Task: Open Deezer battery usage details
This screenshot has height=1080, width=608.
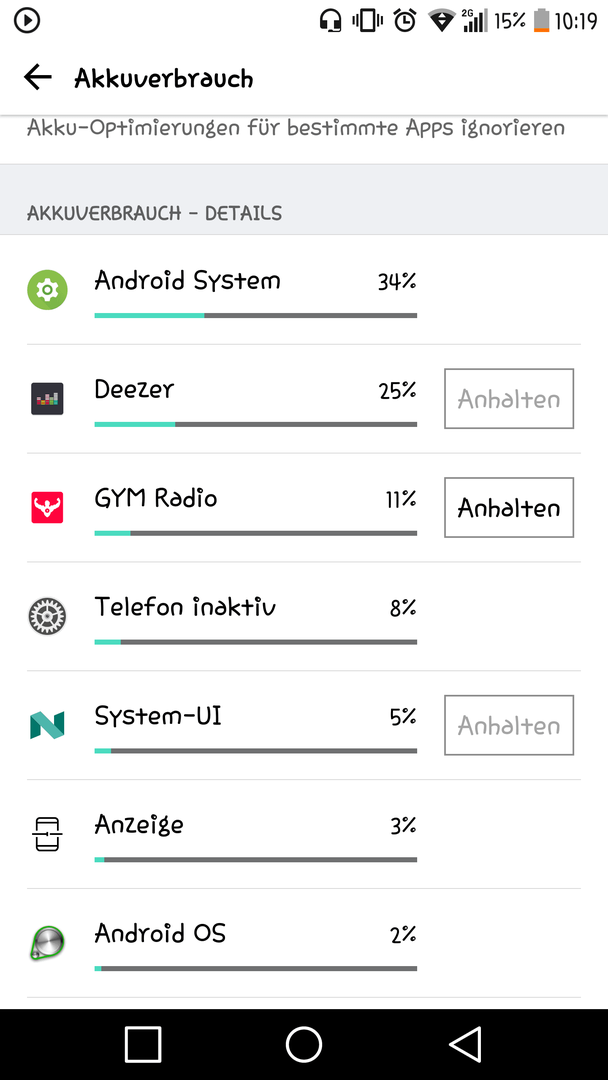Action: coord(220,399)
